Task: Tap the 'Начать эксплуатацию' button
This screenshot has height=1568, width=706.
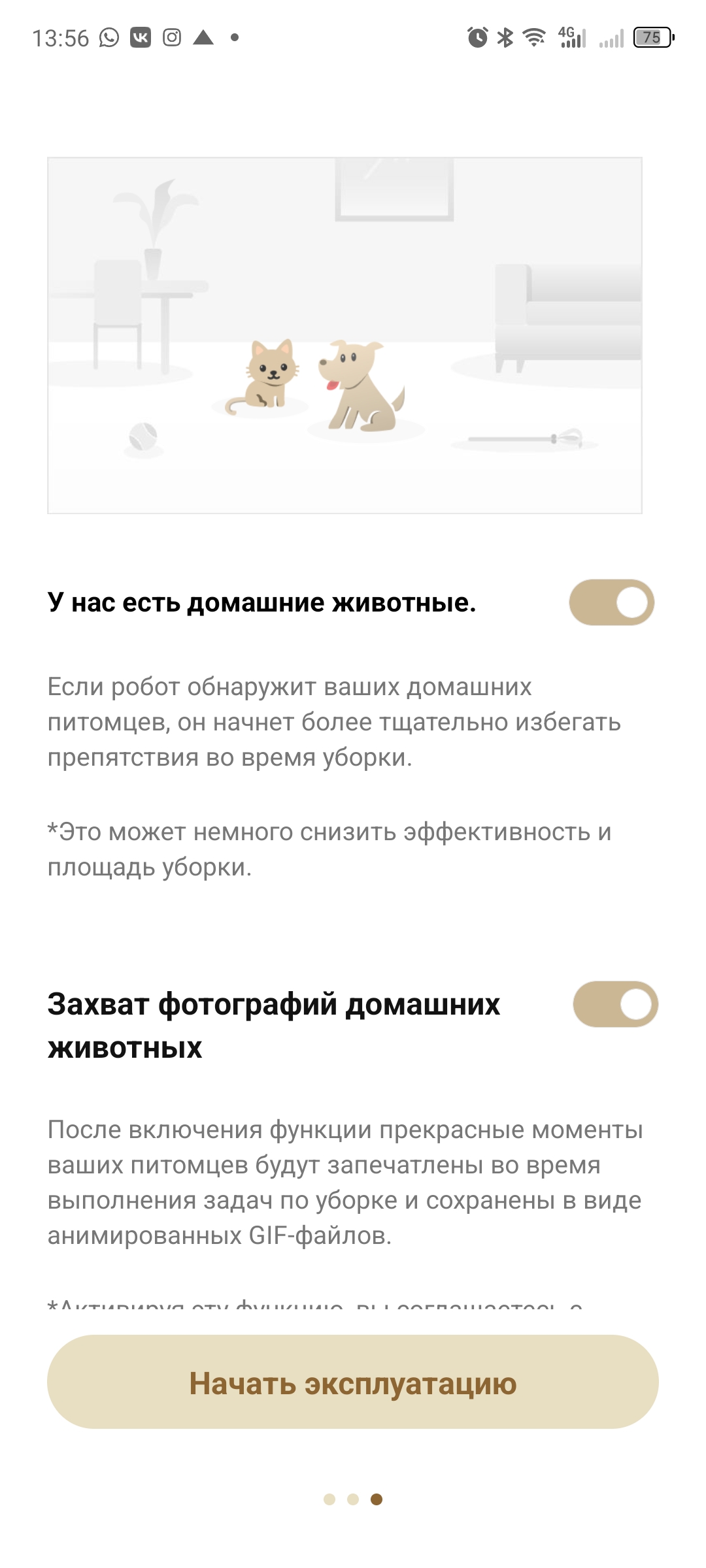Action: [x=353, y=1382]
